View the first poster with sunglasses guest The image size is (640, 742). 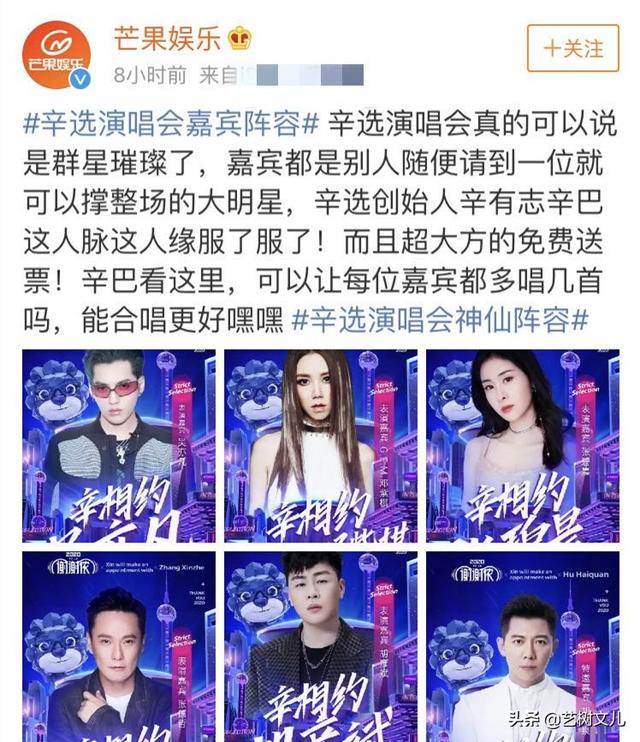tap(118, 444)
